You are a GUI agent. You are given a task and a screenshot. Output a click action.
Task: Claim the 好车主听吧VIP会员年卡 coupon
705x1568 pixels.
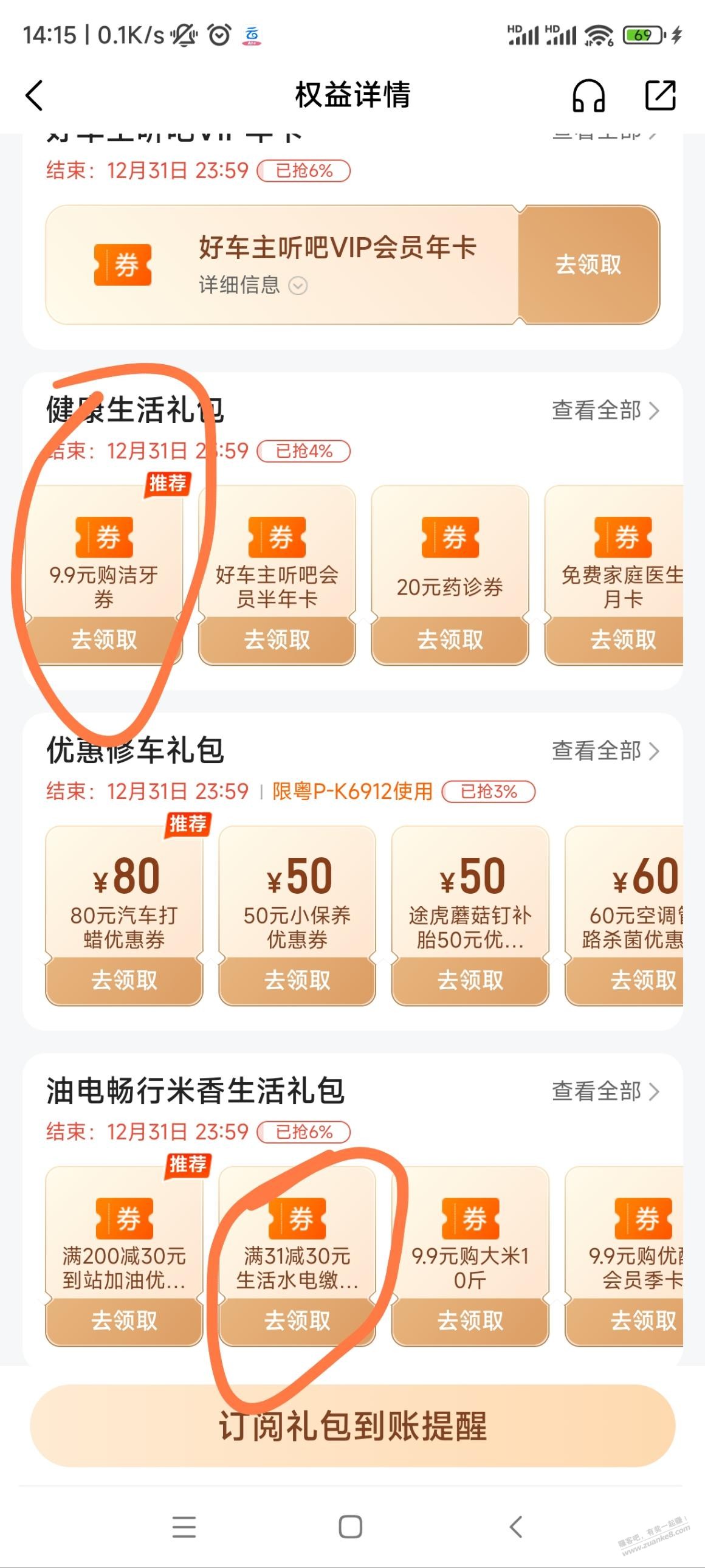tap(588, 265)
